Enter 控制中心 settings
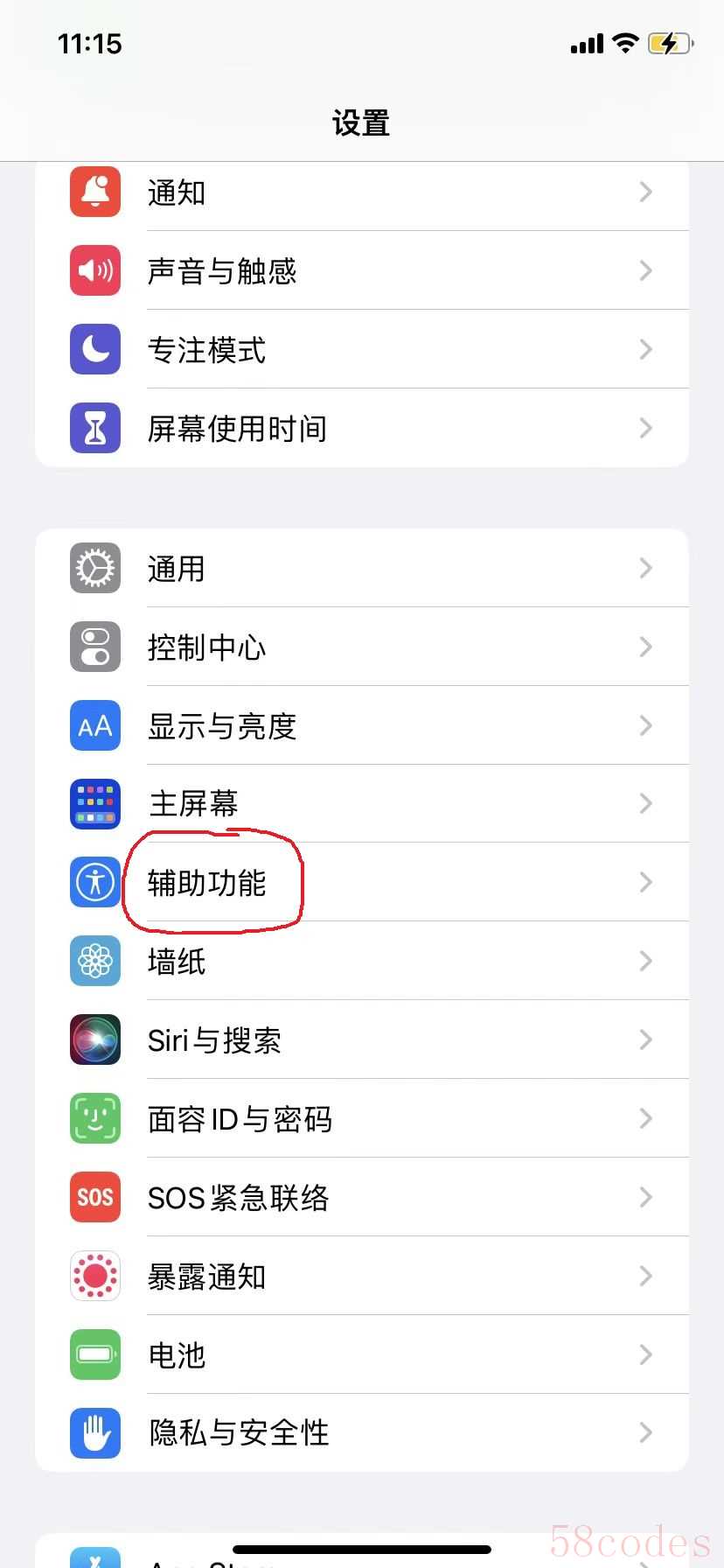The width and height of the screenshot is (724, 1568). click(x=362, y=647)
